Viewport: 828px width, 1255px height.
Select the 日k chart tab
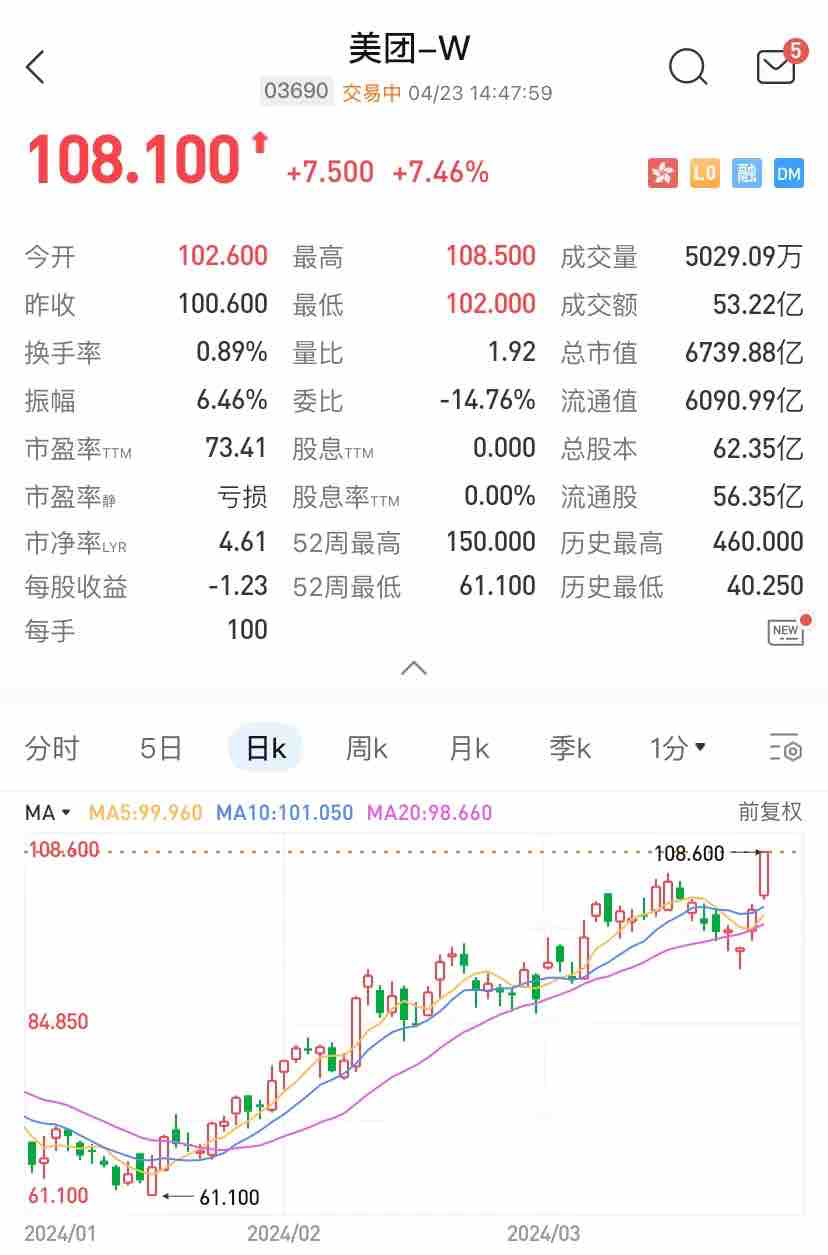pos(266,748)
